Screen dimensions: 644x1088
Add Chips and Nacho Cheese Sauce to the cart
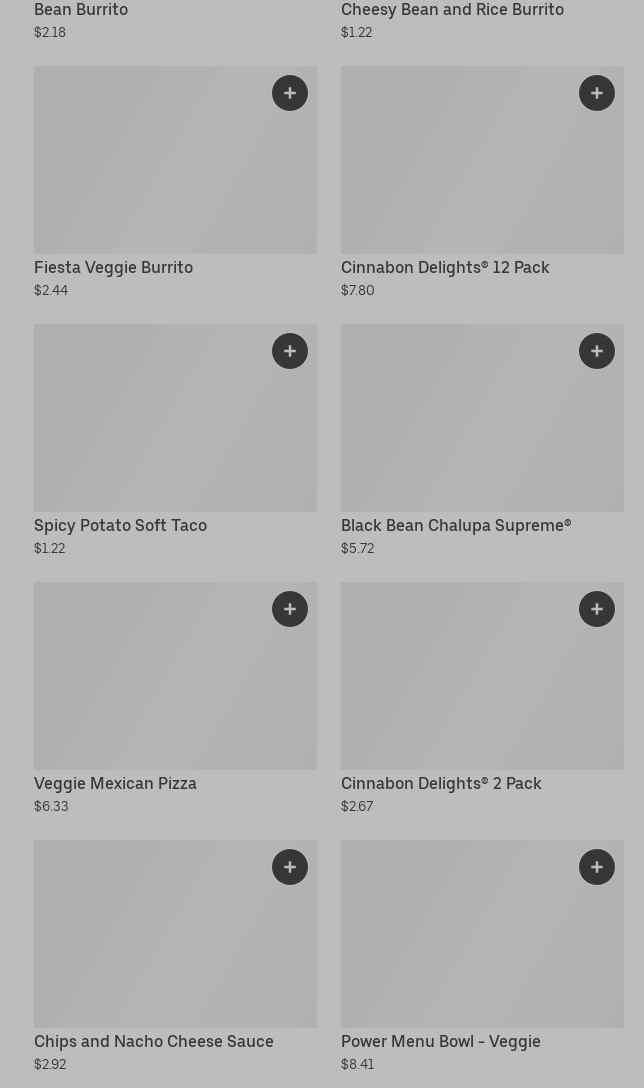290,867
